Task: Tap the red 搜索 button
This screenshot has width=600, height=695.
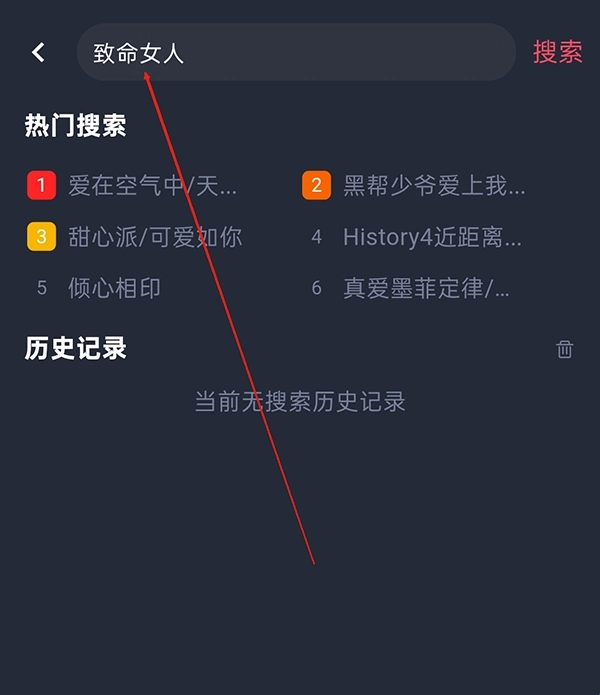Action: [x=557, y=53]
